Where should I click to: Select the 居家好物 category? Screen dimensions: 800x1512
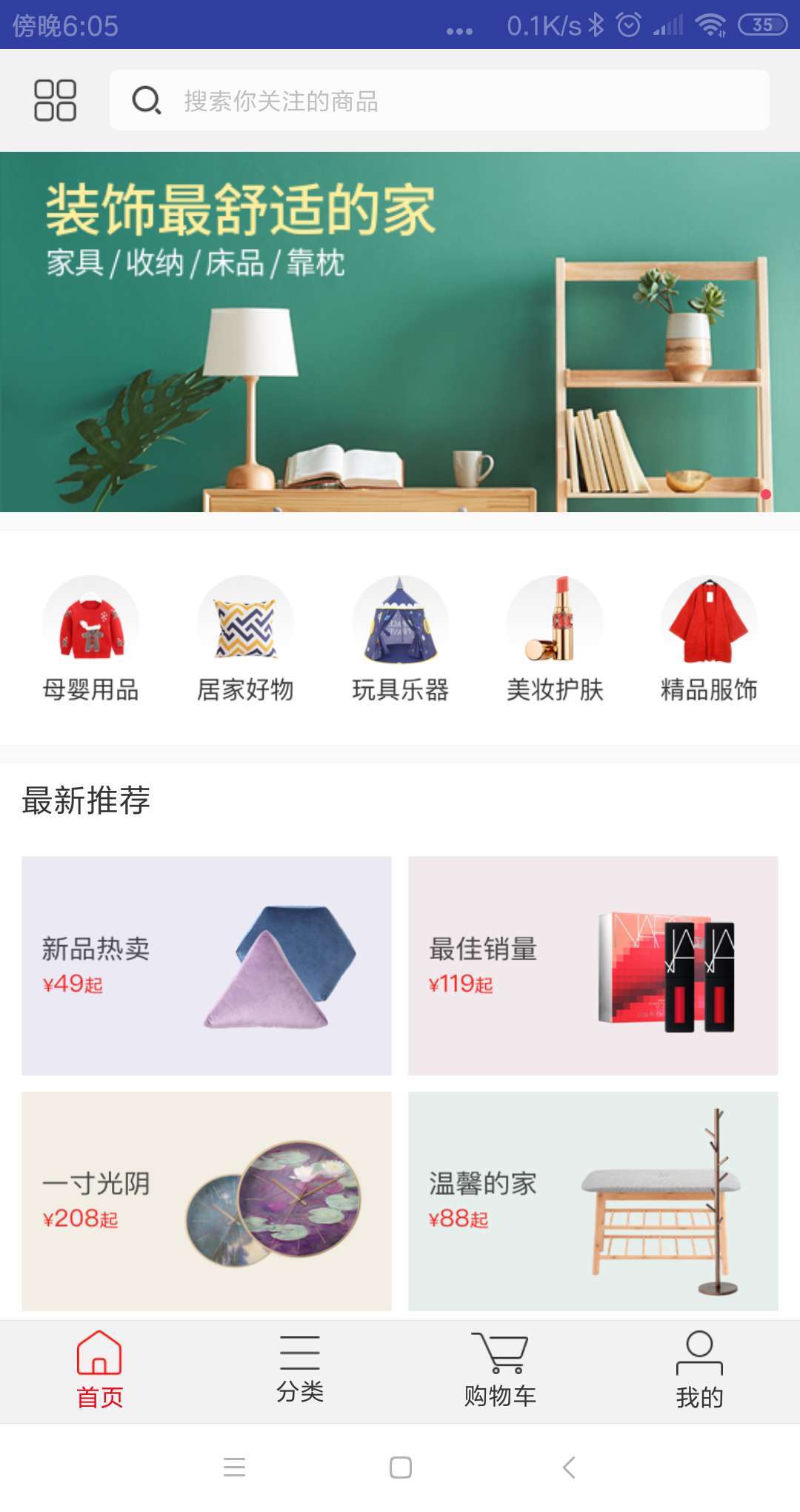coord(245,639)
